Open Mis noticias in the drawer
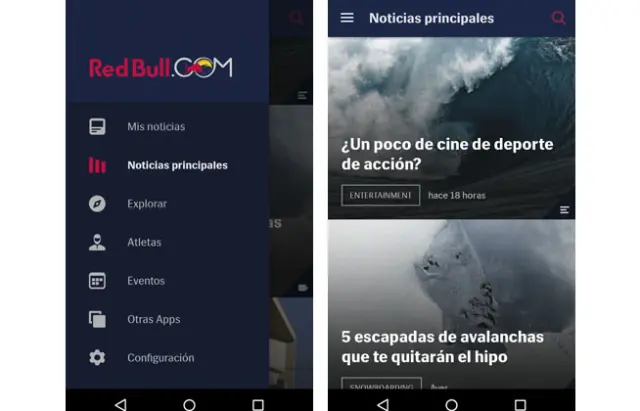This screenshot has height=411, width=640. pyautogui.click(x=155, y=127)
